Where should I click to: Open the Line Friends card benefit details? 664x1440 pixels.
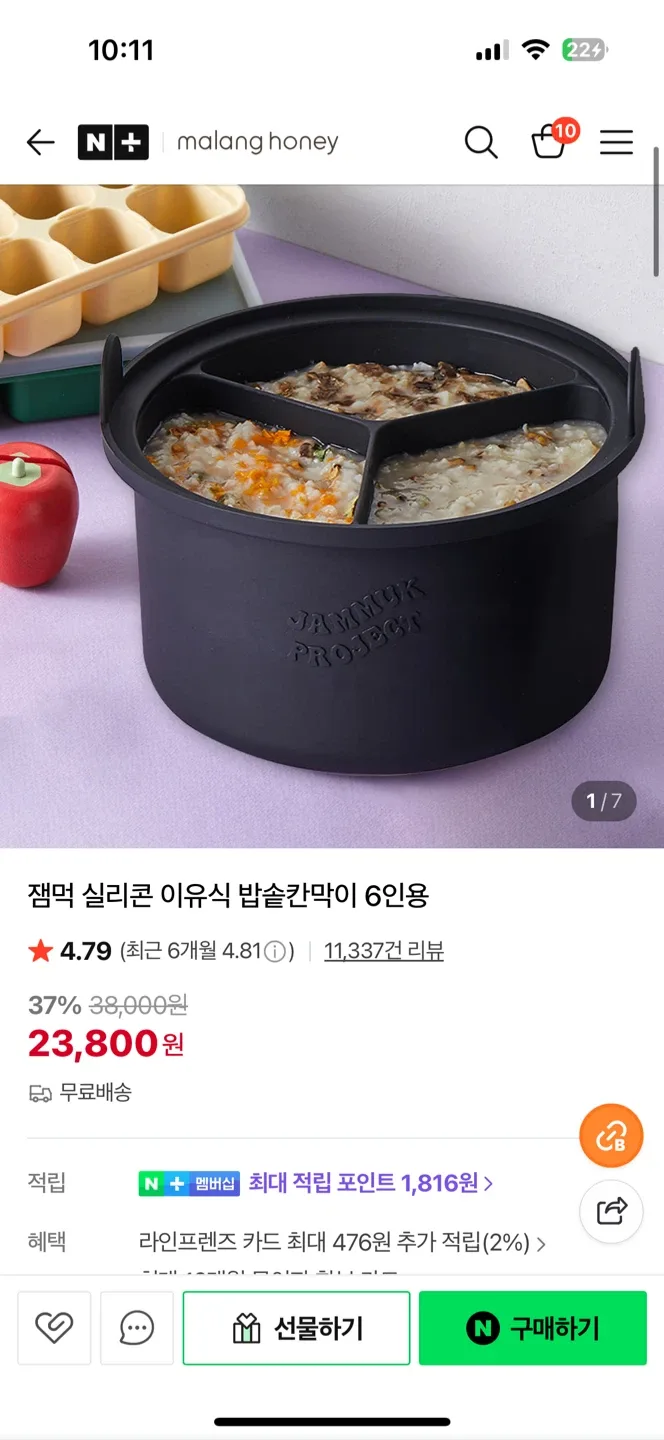pos(342,1243)
